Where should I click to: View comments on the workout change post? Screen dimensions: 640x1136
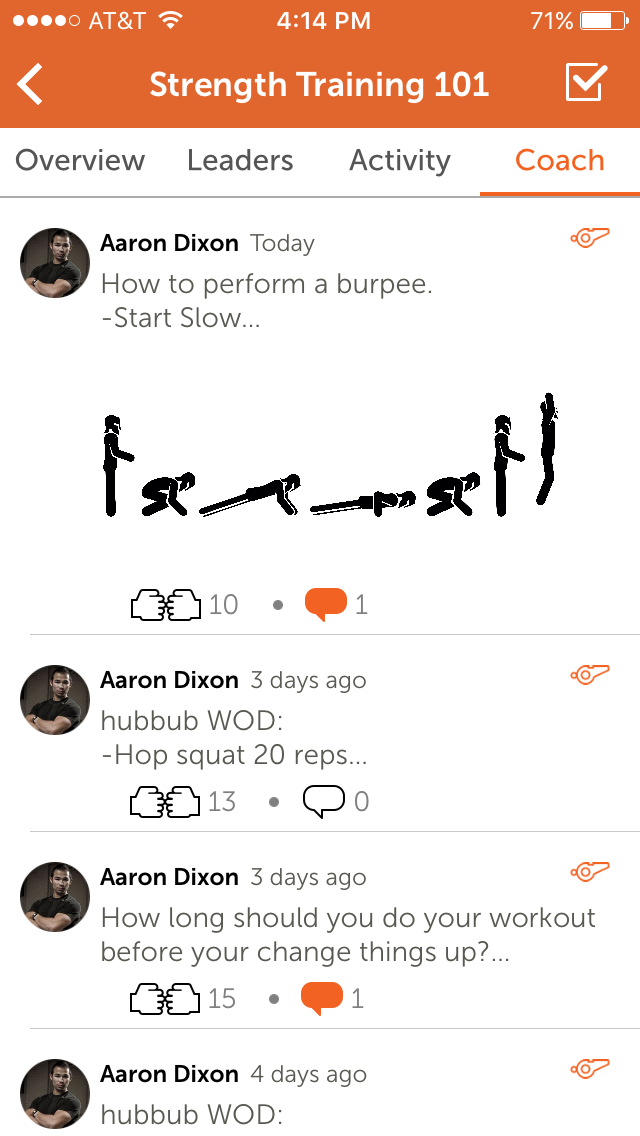(x=322, y=998)
